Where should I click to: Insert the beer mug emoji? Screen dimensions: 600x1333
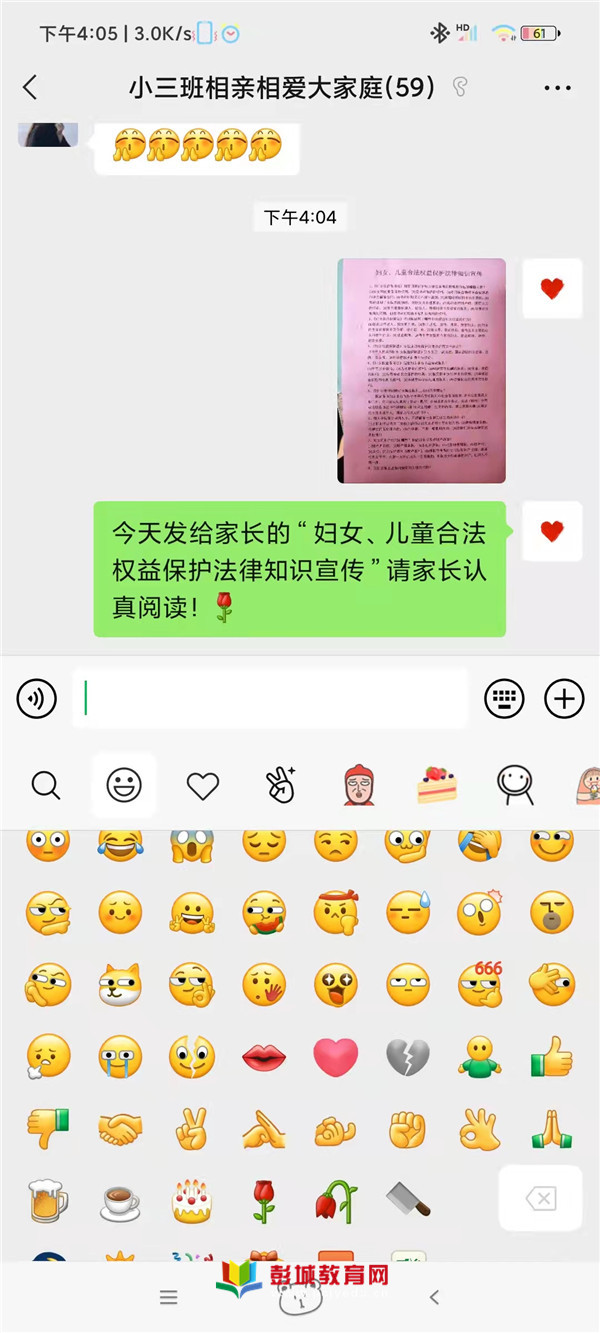[x=48, y=1200]
